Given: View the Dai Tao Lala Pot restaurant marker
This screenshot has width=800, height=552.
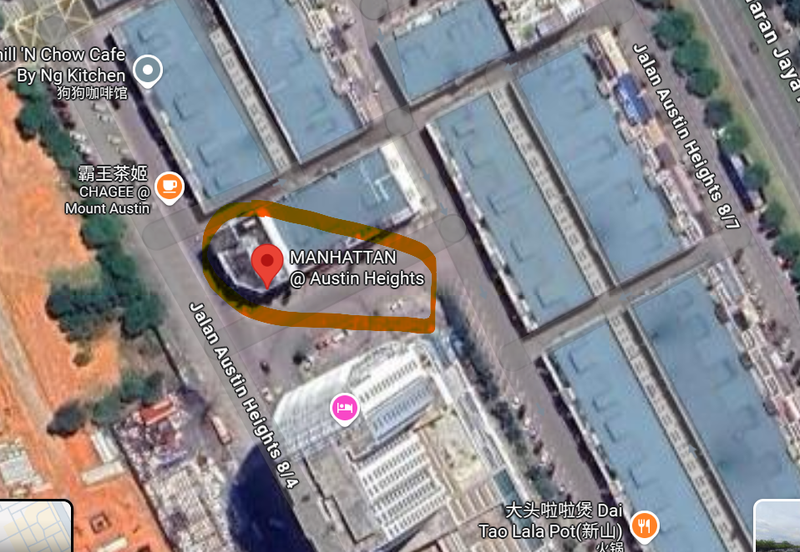Looking at the screenshot, I should click(646, 523).
